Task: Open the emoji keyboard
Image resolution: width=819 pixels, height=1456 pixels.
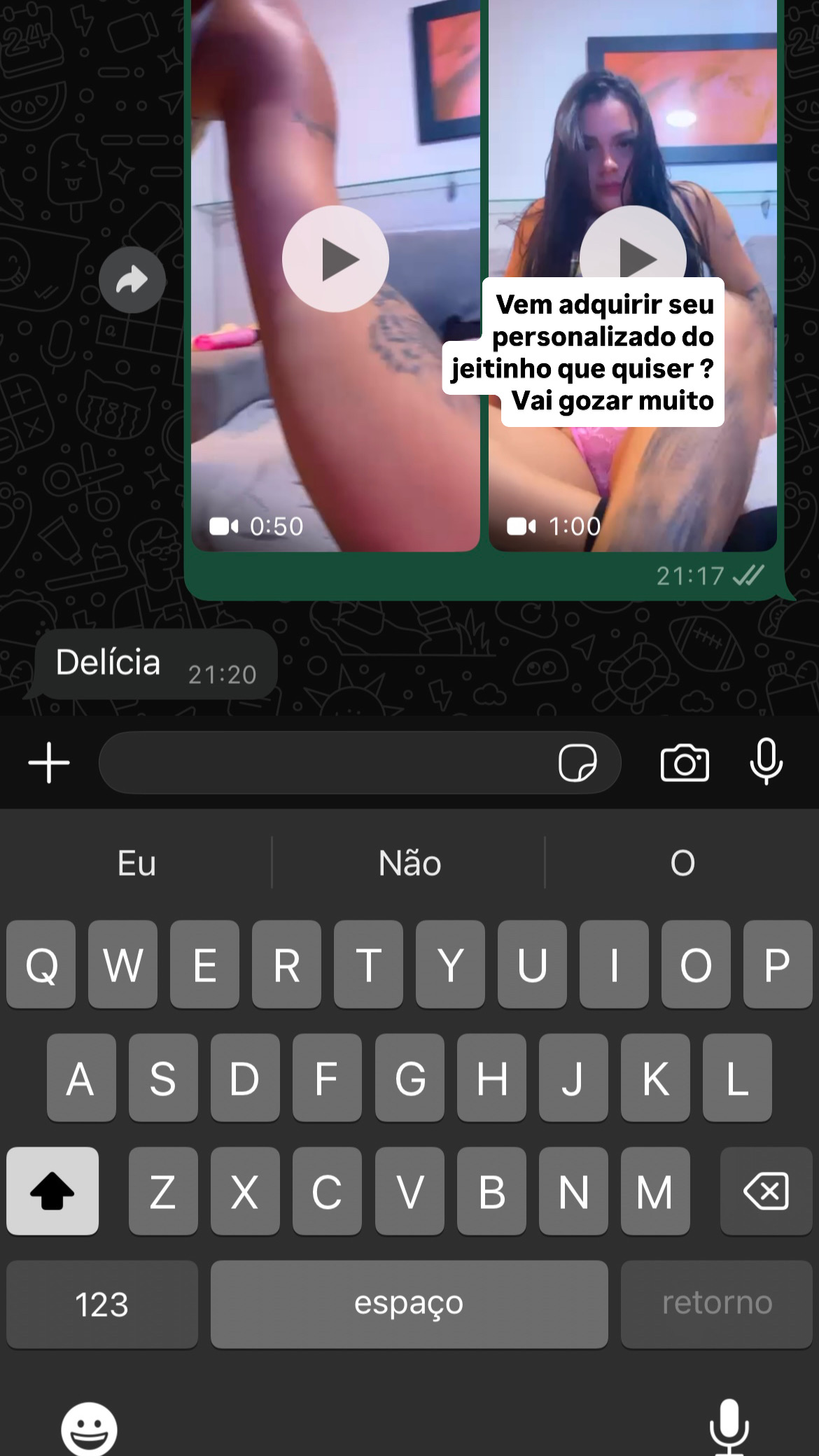Action: 89,1428
